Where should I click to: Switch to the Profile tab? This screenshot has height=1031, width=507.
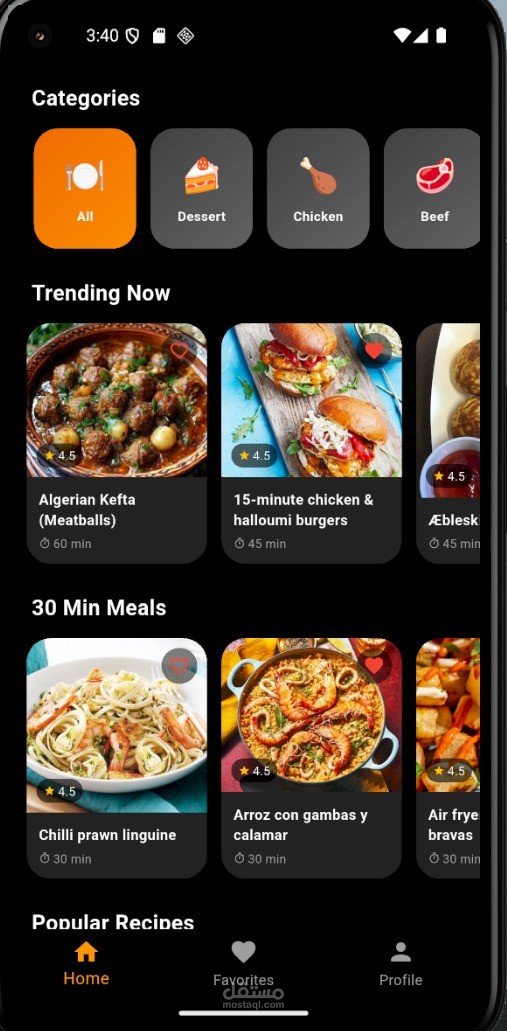point(400,964)
